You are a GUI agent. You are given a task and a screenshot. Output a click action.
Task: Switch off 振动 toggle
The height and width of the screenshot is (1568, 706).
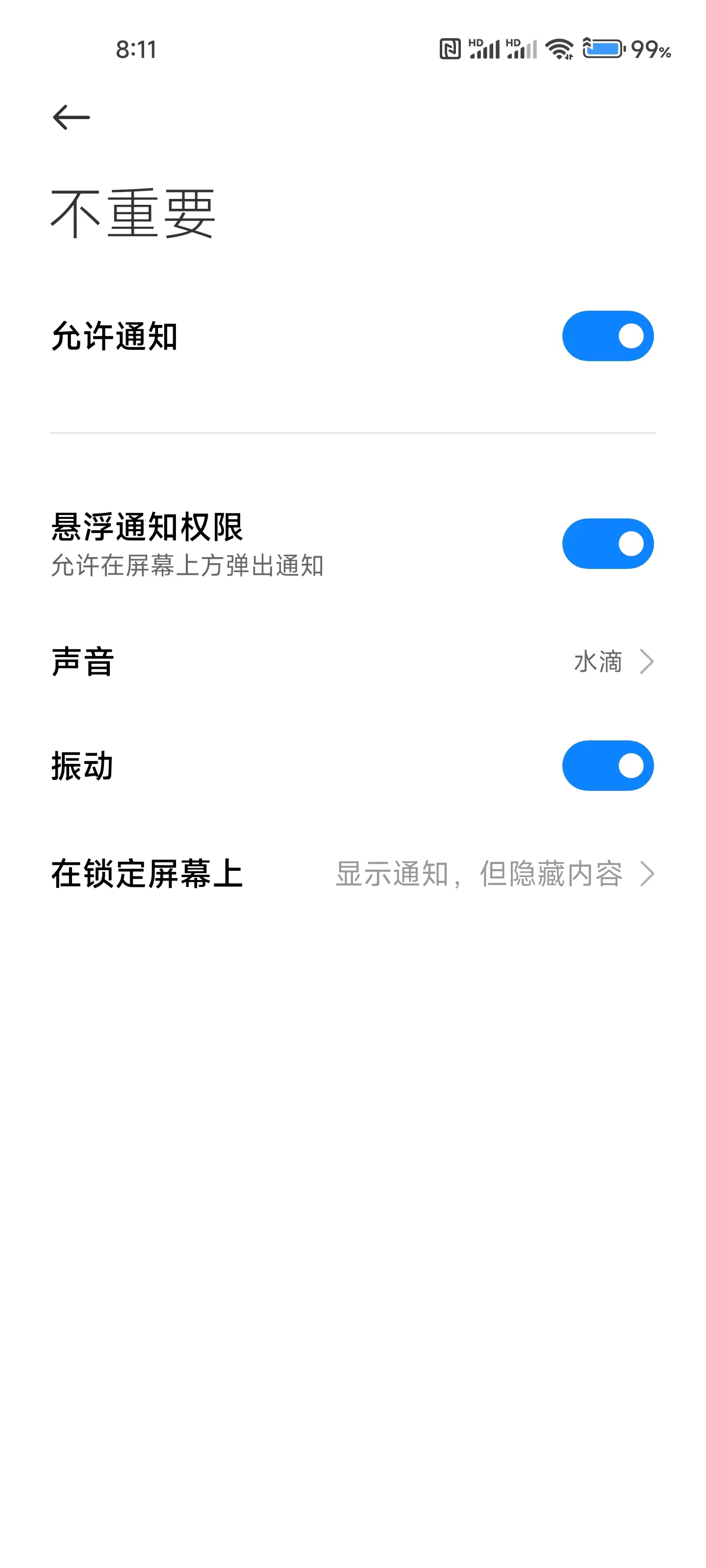pyautogui.click(x=607, y=766)
